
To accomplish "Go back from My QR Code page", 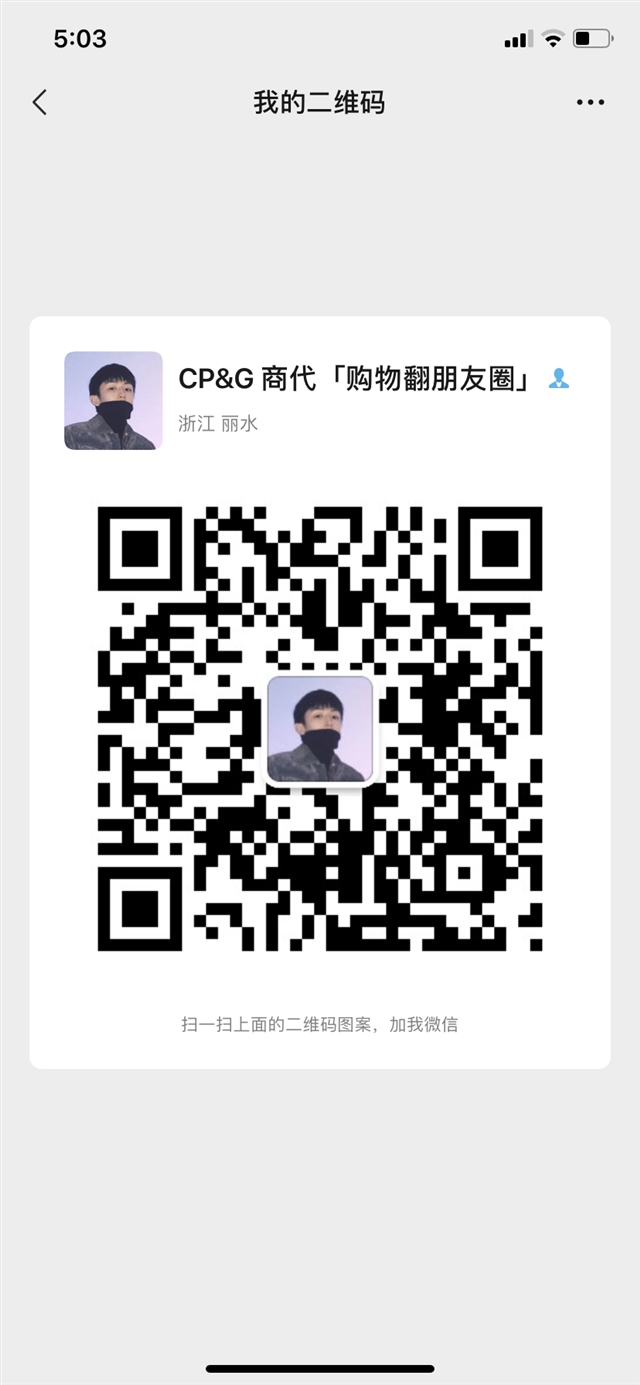I will 40,102.
